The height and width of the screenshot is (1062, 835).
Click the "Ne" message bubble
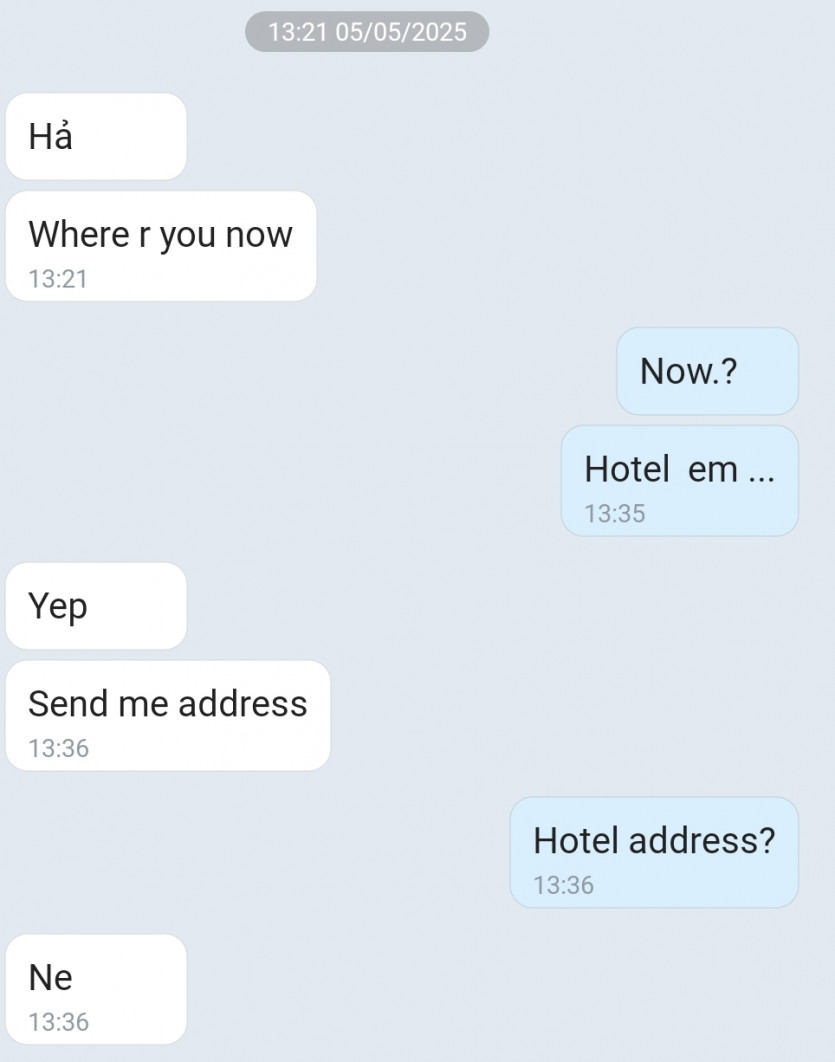click(x=95, y=977)
